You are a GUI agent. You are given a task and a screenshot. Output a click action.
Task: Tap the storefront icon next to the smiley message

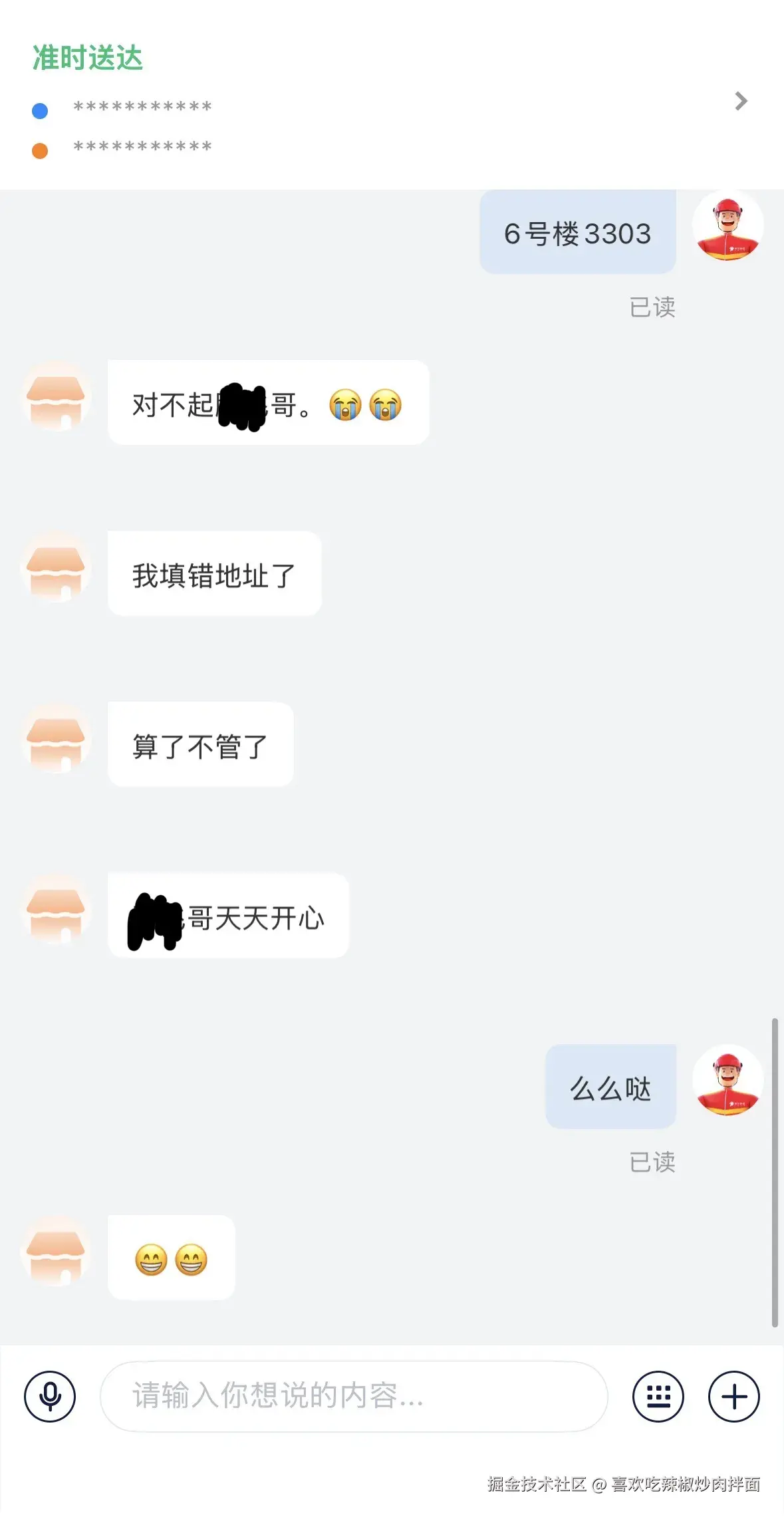[57, 1257]
